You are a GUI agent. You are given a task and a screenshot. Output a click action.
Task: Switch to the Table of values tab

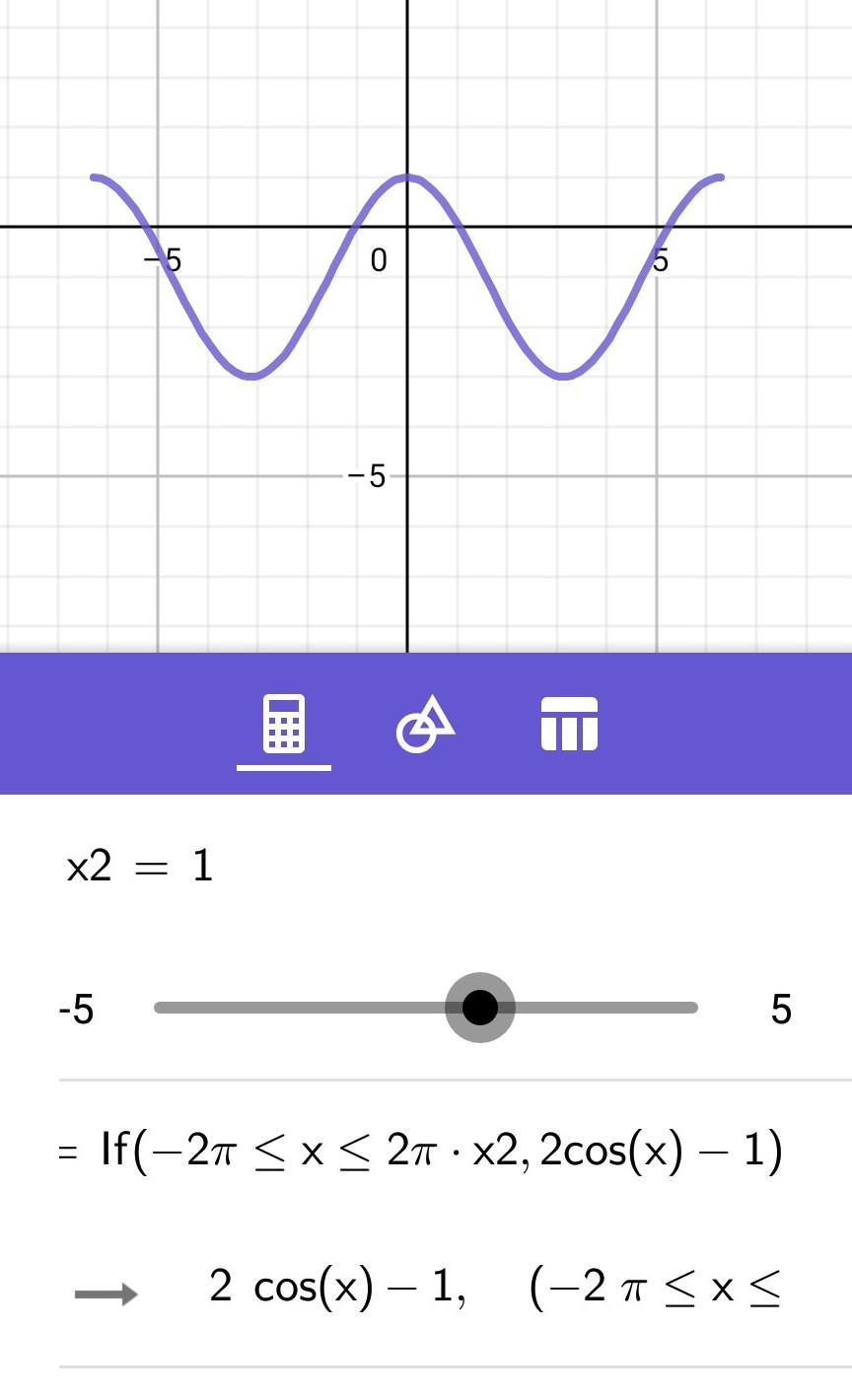(x=569, y=725)
